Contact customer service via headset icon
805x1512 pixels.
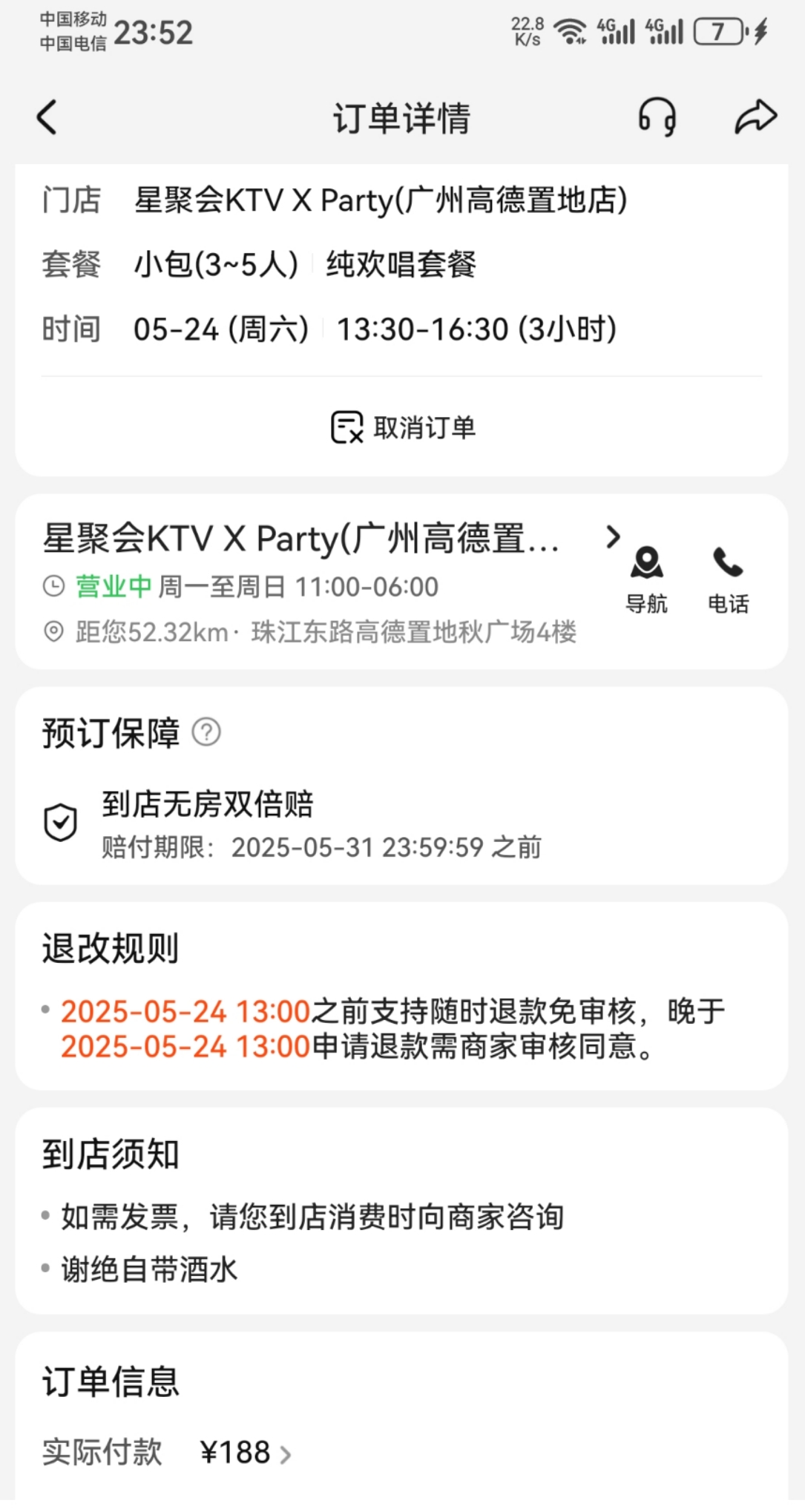657,117
